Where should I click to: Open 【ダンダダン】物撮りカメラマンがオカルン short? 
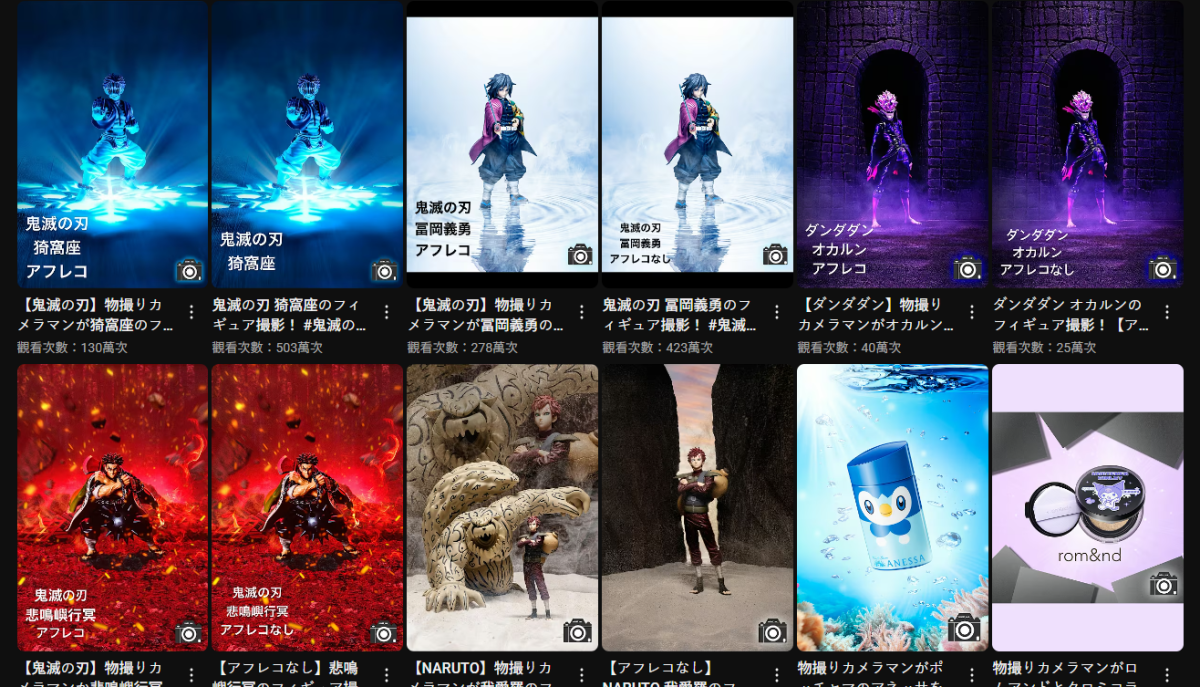tap(892, 145)
